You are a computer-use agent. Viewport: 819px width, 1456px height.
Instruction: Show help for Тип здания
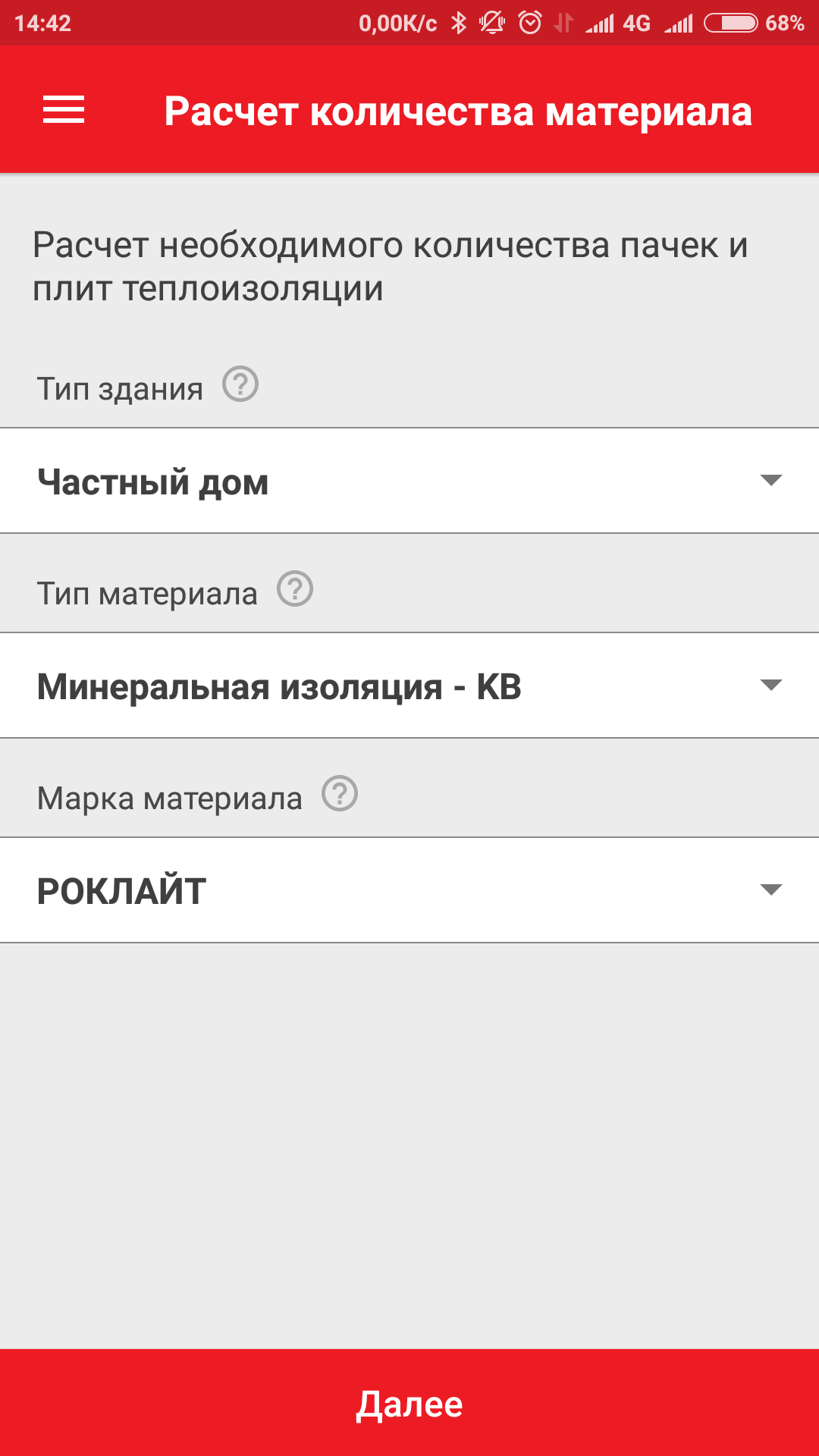[240, 384]
